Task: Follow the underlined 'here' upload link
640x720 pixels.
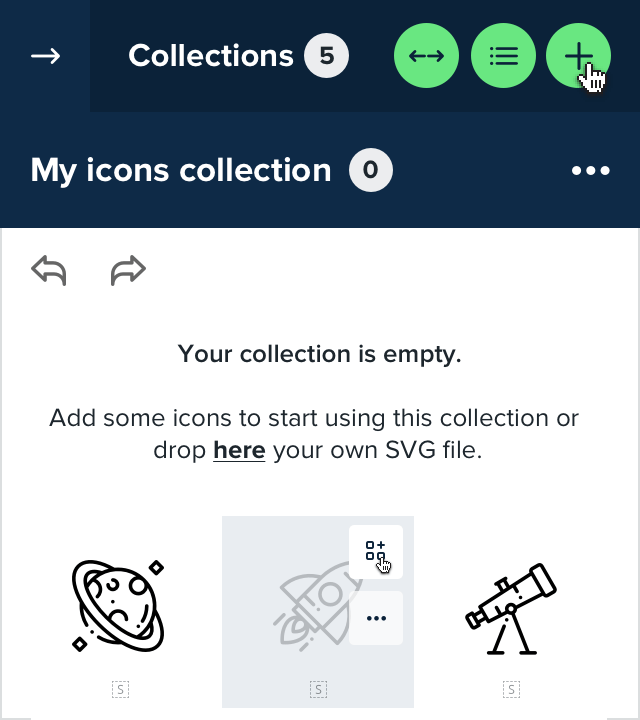Action: pos(239,451)
